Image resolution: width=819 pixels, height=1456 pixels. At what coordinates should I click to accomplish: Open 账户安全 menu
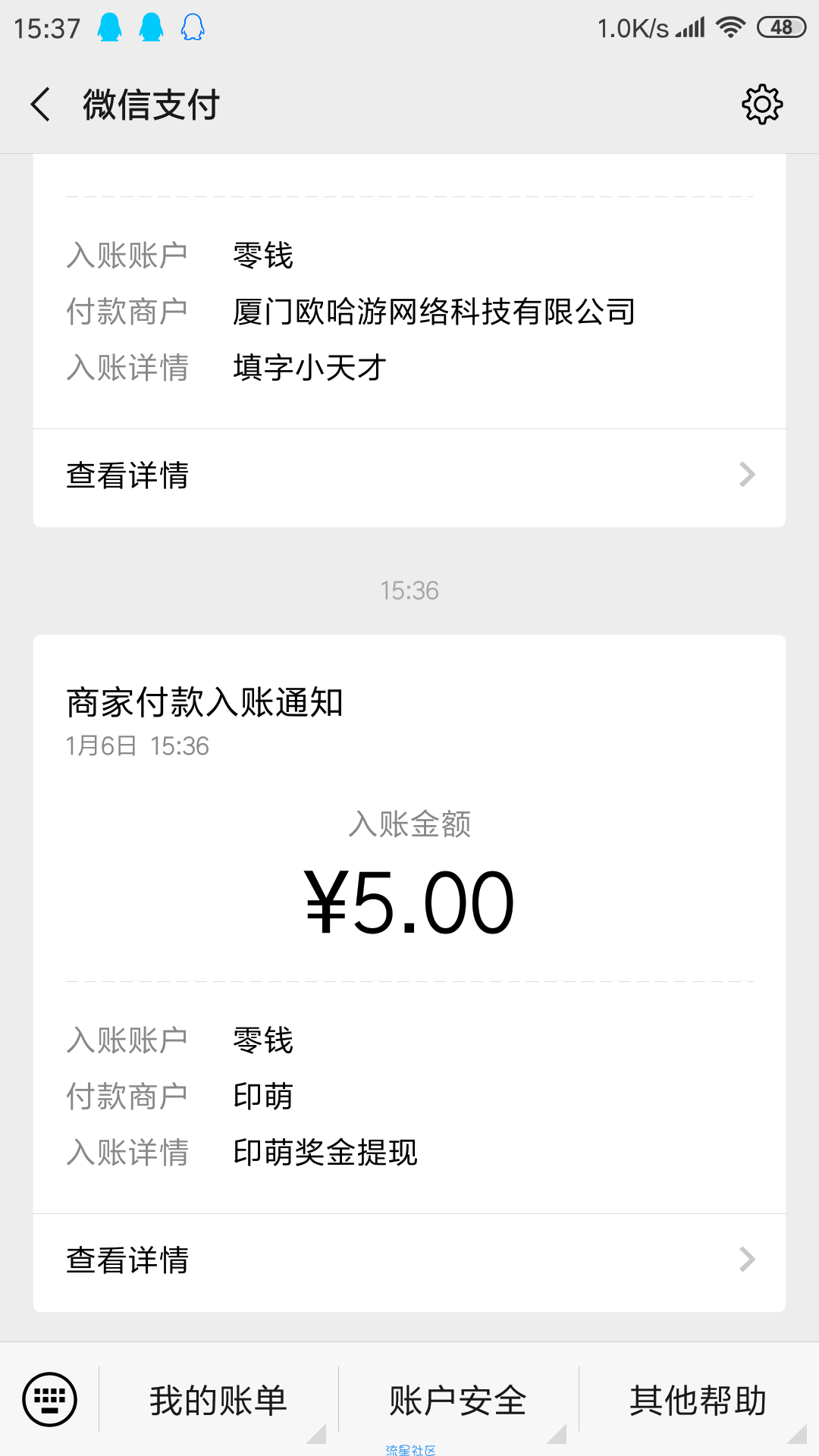(458, 1400)
